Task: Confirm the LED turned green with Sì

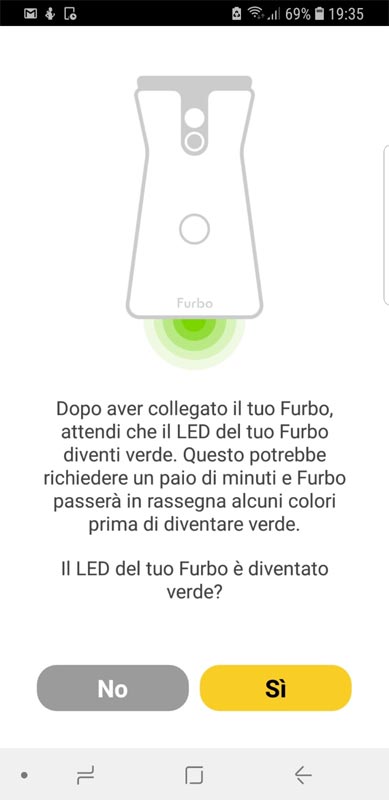Action: pyautogui.click(x=276, y=688)
